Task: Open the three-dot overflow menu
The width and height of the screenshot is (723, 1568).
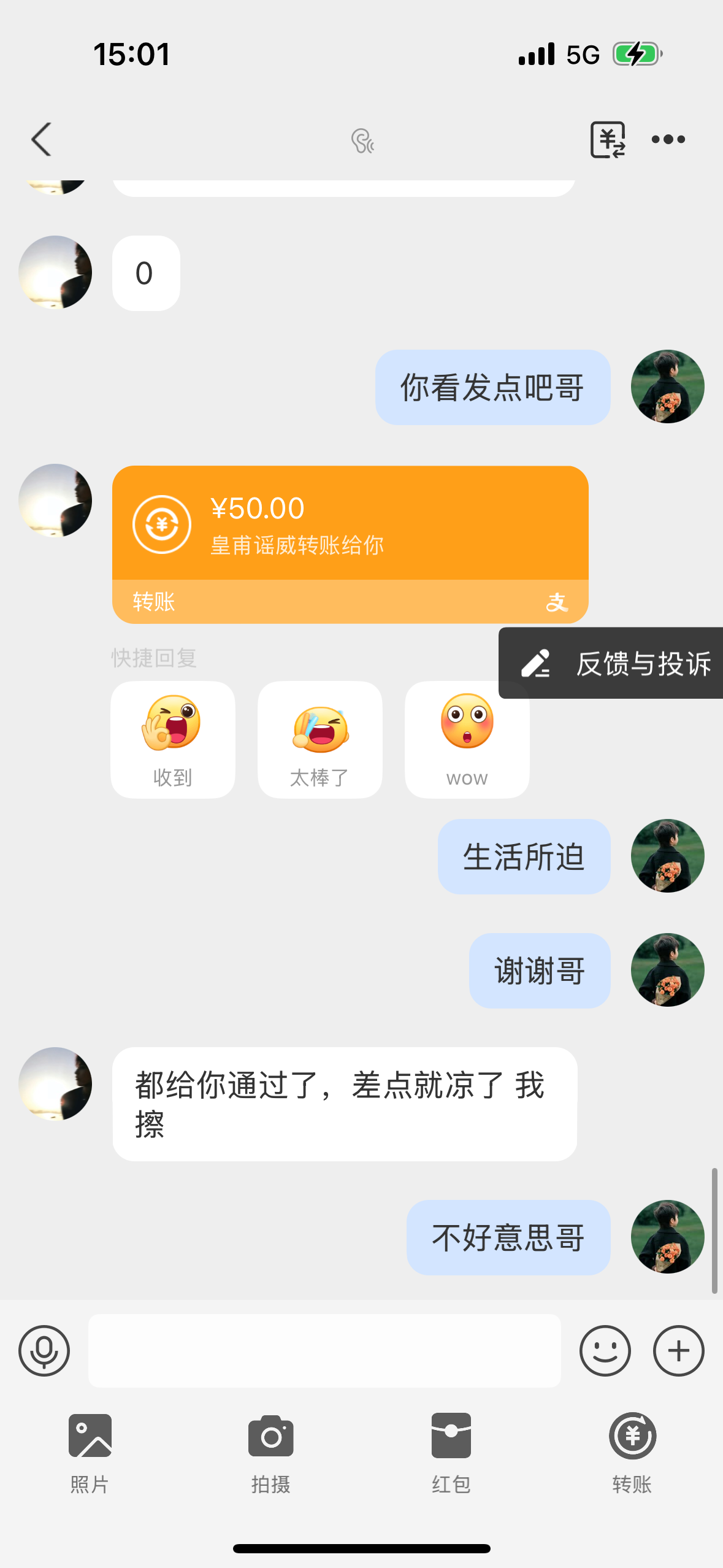Action: tap(668, 140)
